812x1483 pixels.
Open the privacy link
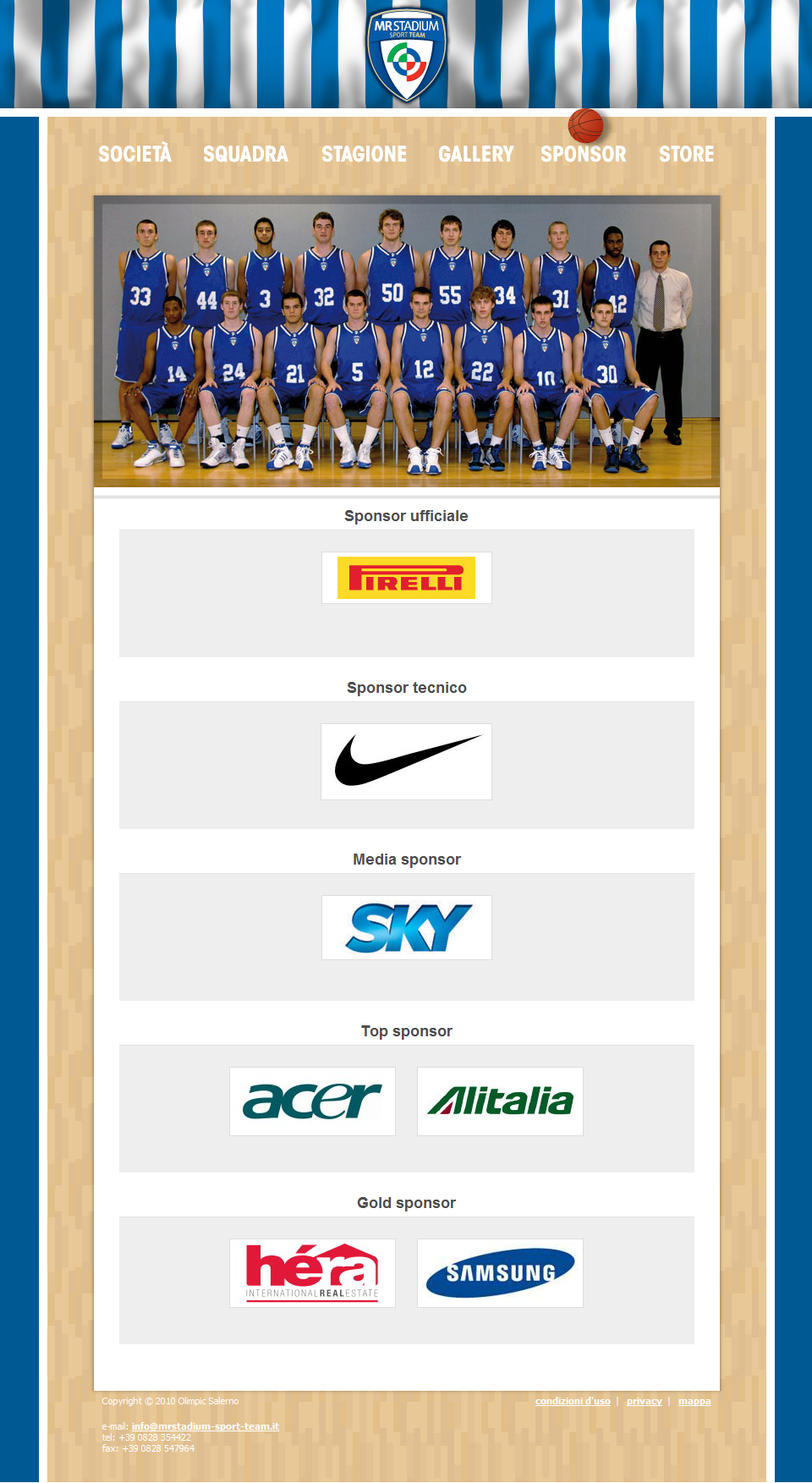point(644,1401)
